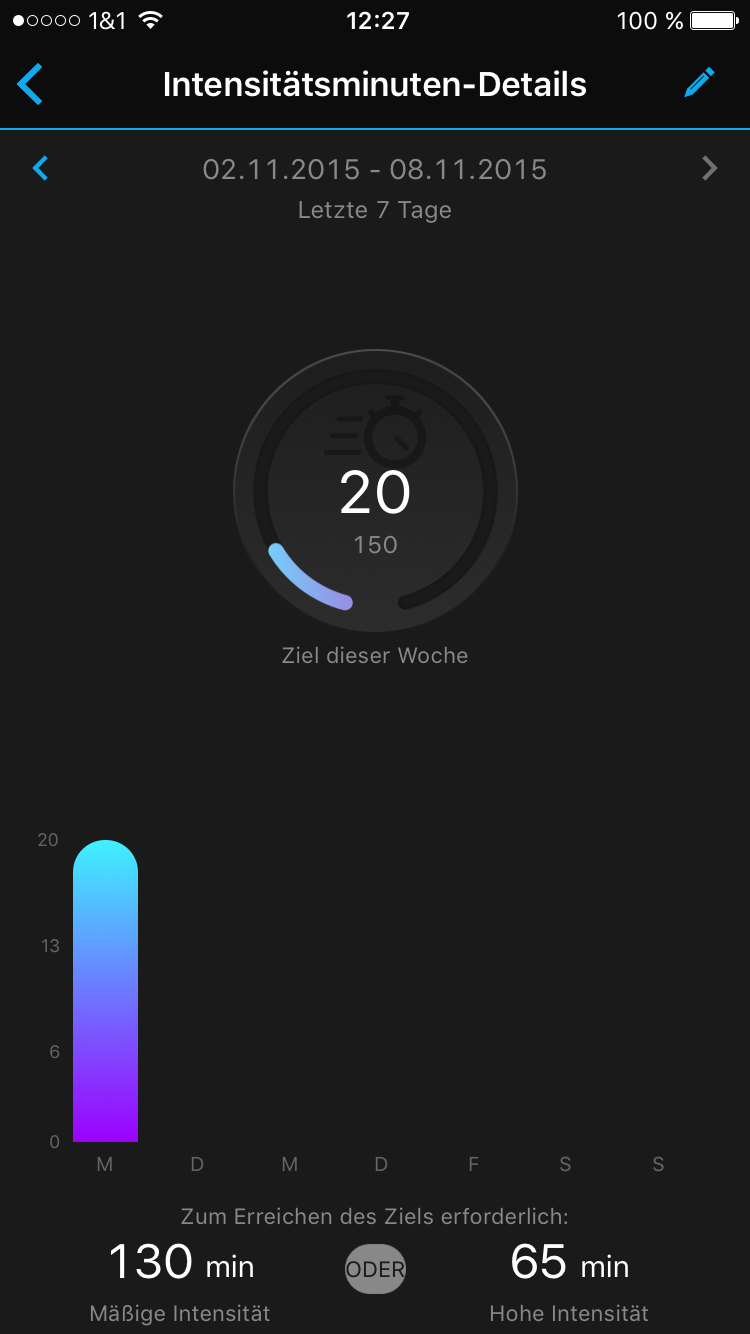Screen dimensions: 750x1334
Task: Show the next week's date range
Action: (x=710, y=168)
